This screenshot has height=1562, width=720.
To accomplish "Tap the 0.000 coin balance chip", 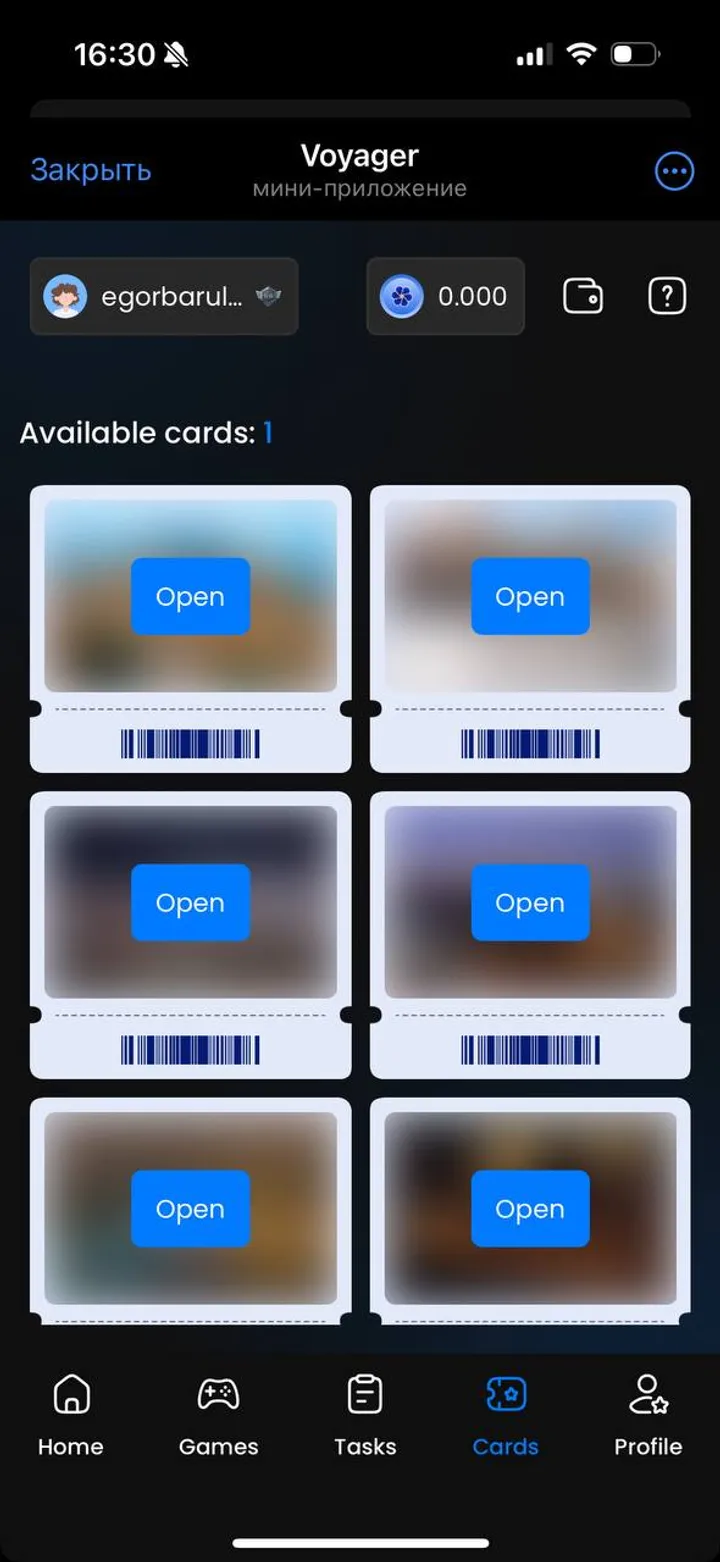I will coord(445,296).
